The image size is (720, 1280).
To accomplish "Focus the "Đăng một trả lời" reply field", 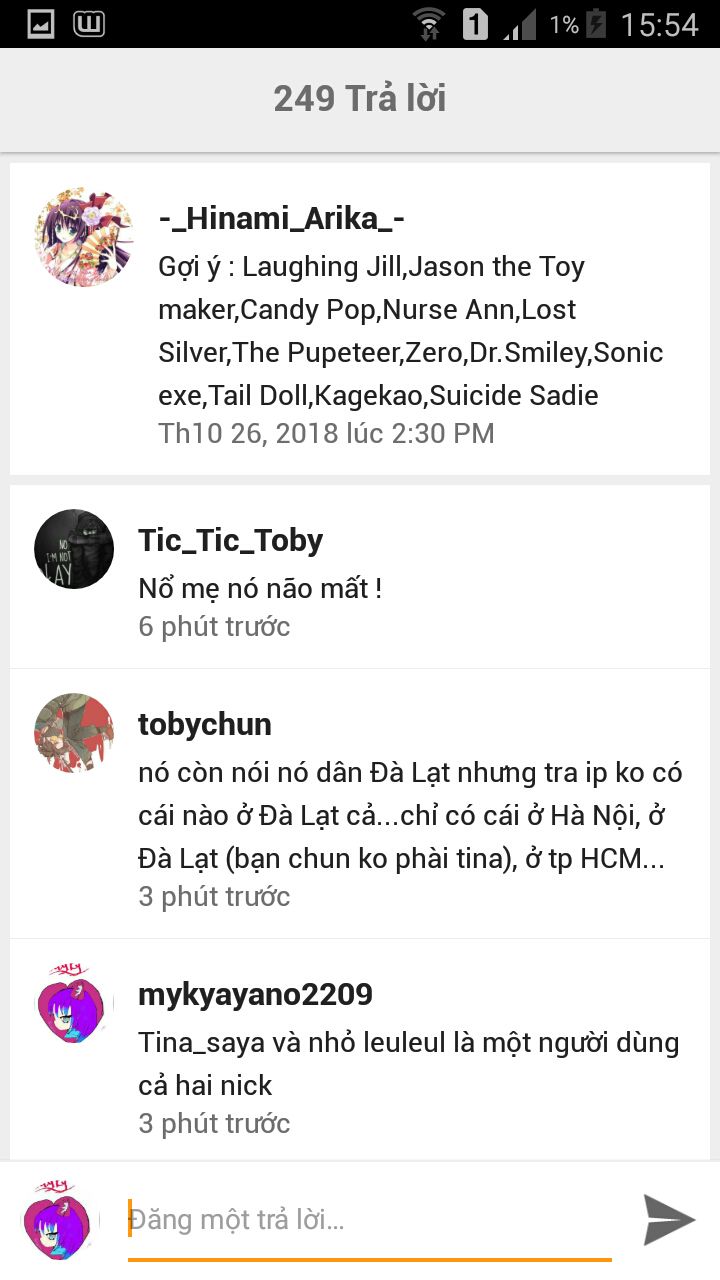I will tap(370, 1220).
